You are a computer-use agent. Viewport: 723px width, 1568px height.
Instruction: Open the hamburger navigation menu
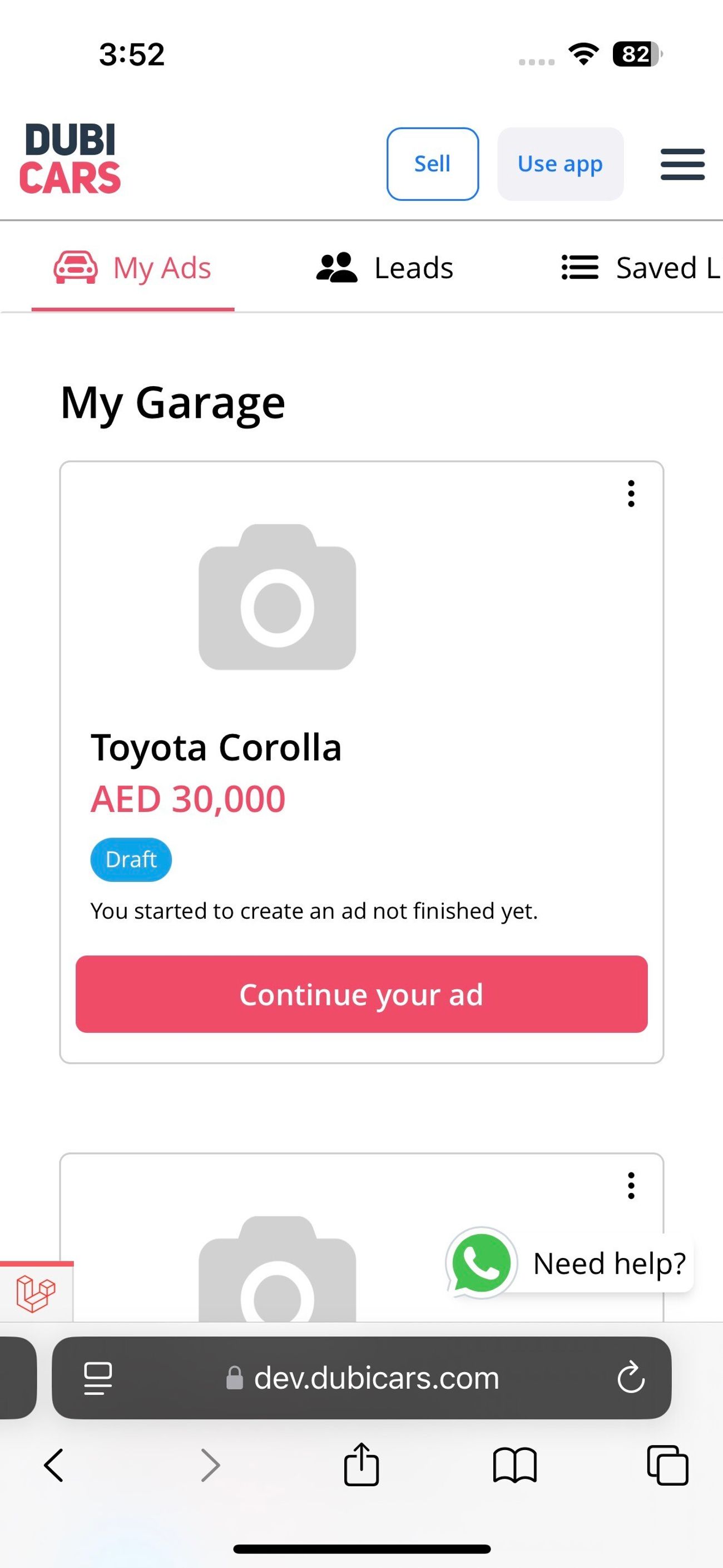[x=682, y=164]
